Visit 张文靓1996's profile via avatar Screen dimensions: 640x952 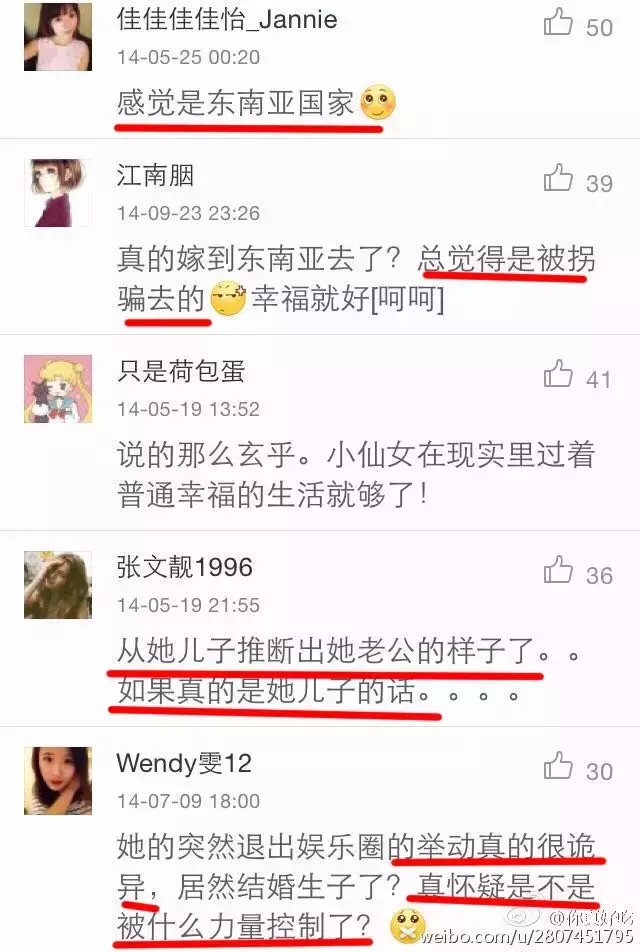point(57,585)
